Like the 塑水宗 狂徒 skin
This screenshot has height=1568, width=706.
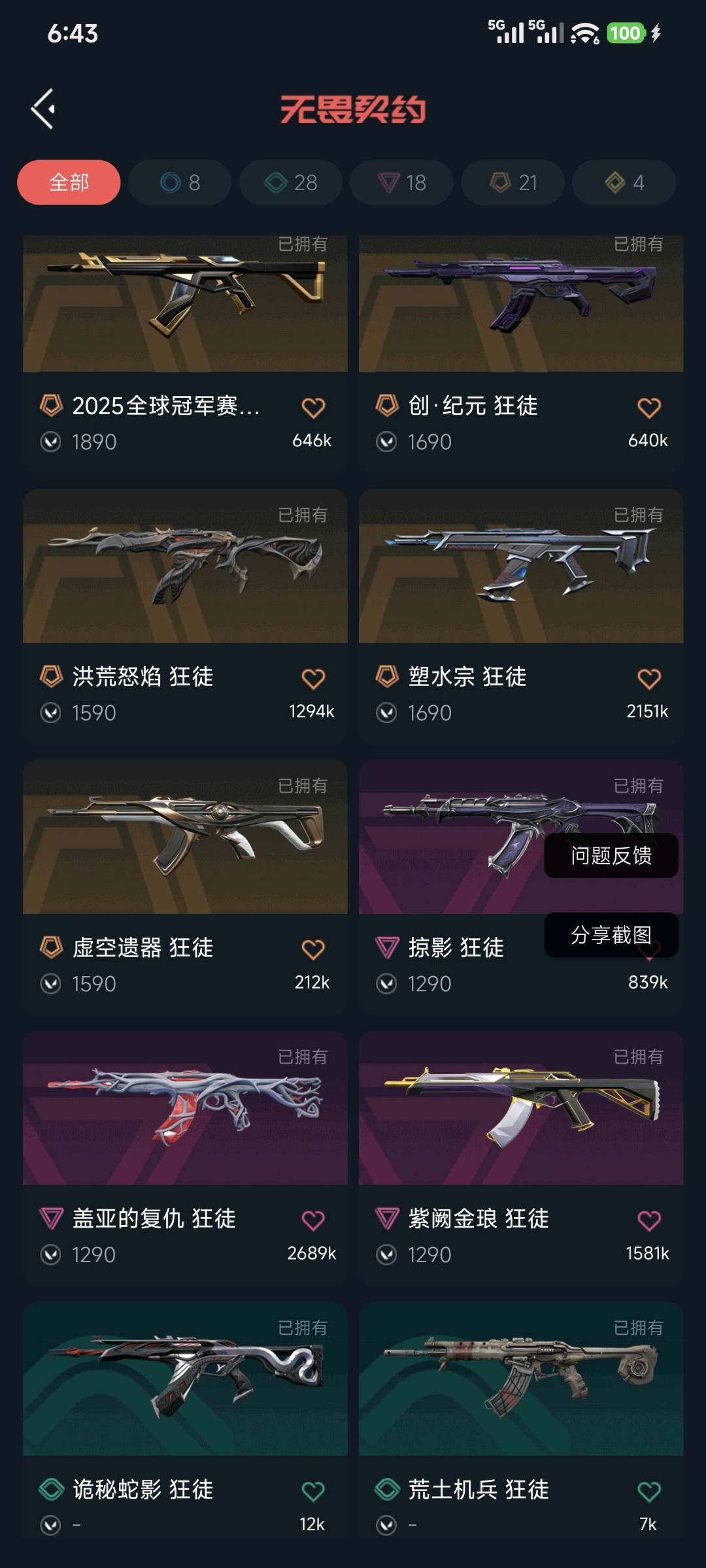coord(648,679)
